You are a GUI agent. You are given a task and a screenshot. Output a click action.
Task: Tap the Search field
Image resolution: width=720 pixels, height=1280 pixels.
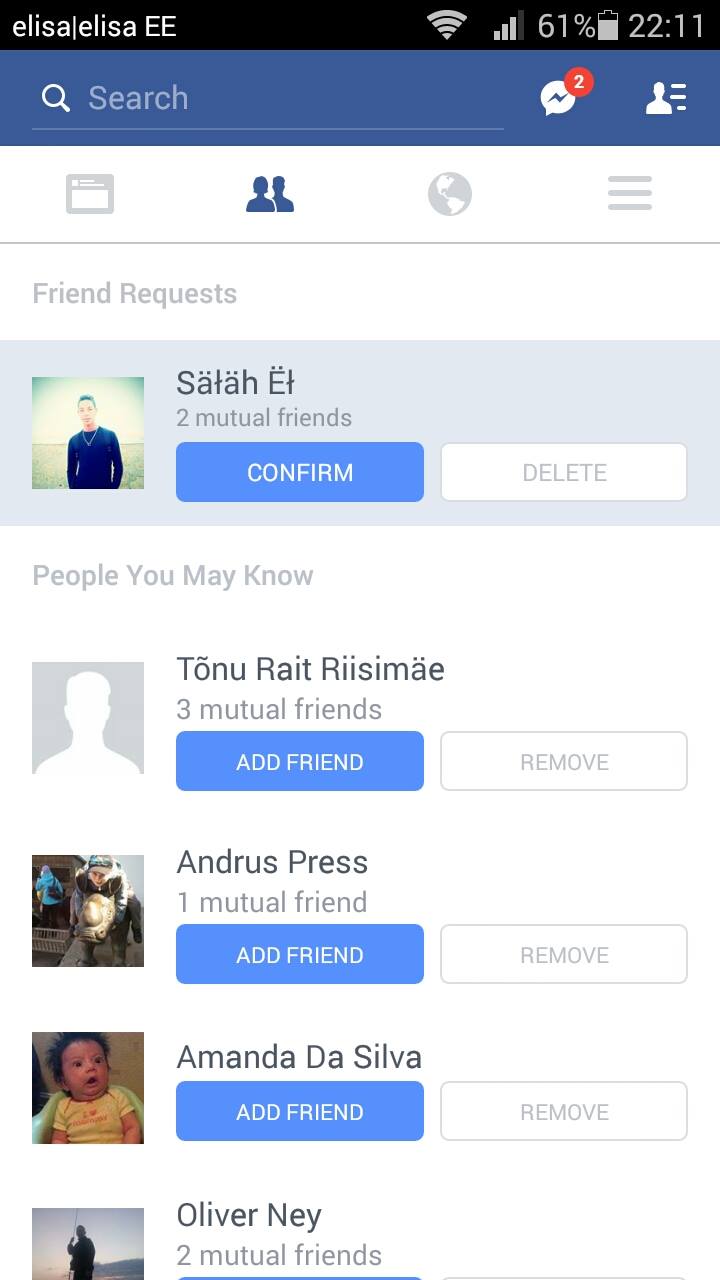268,98
